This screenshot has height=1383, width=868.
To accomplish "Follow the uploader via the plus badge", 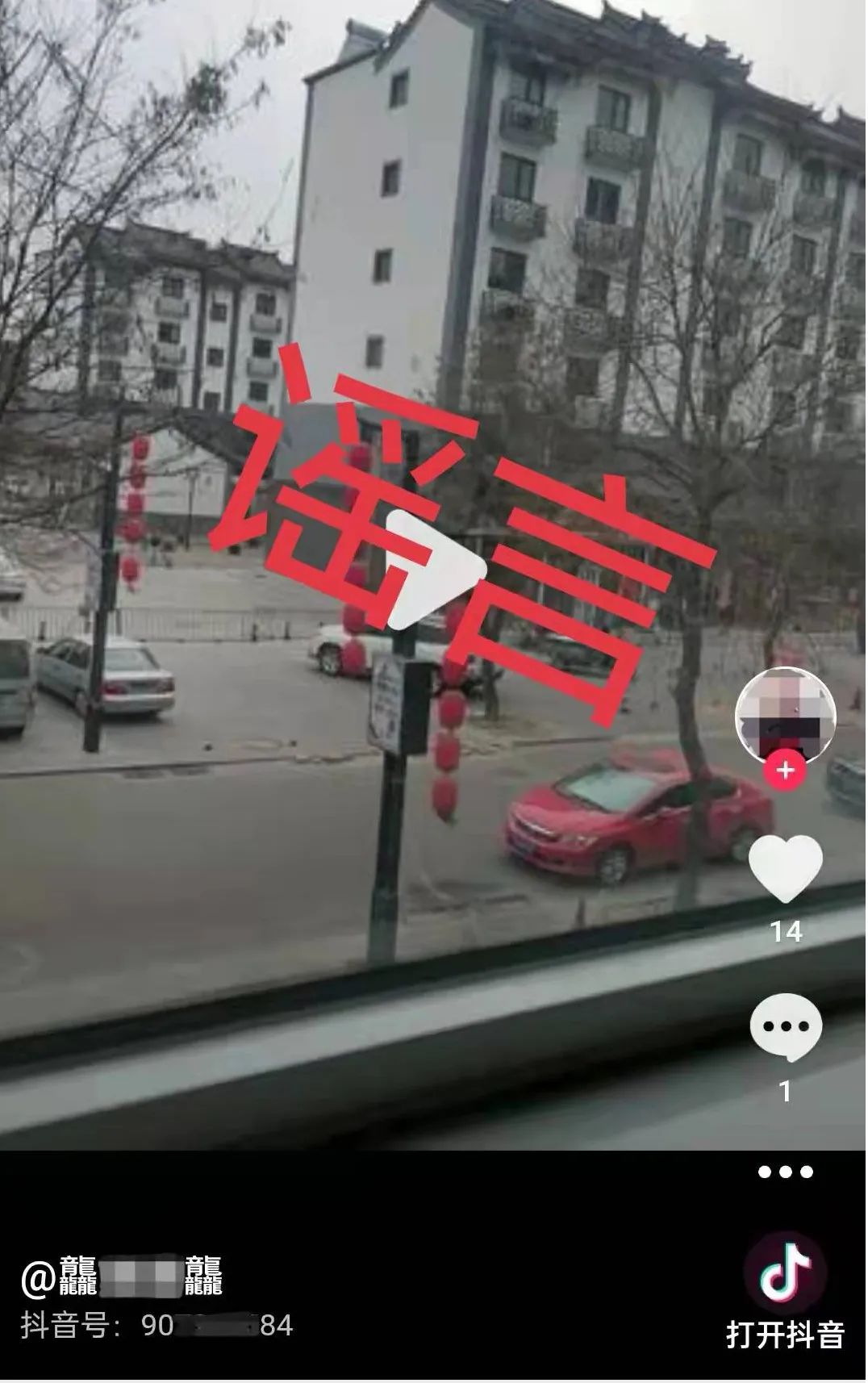I will [x=785, y=771].
